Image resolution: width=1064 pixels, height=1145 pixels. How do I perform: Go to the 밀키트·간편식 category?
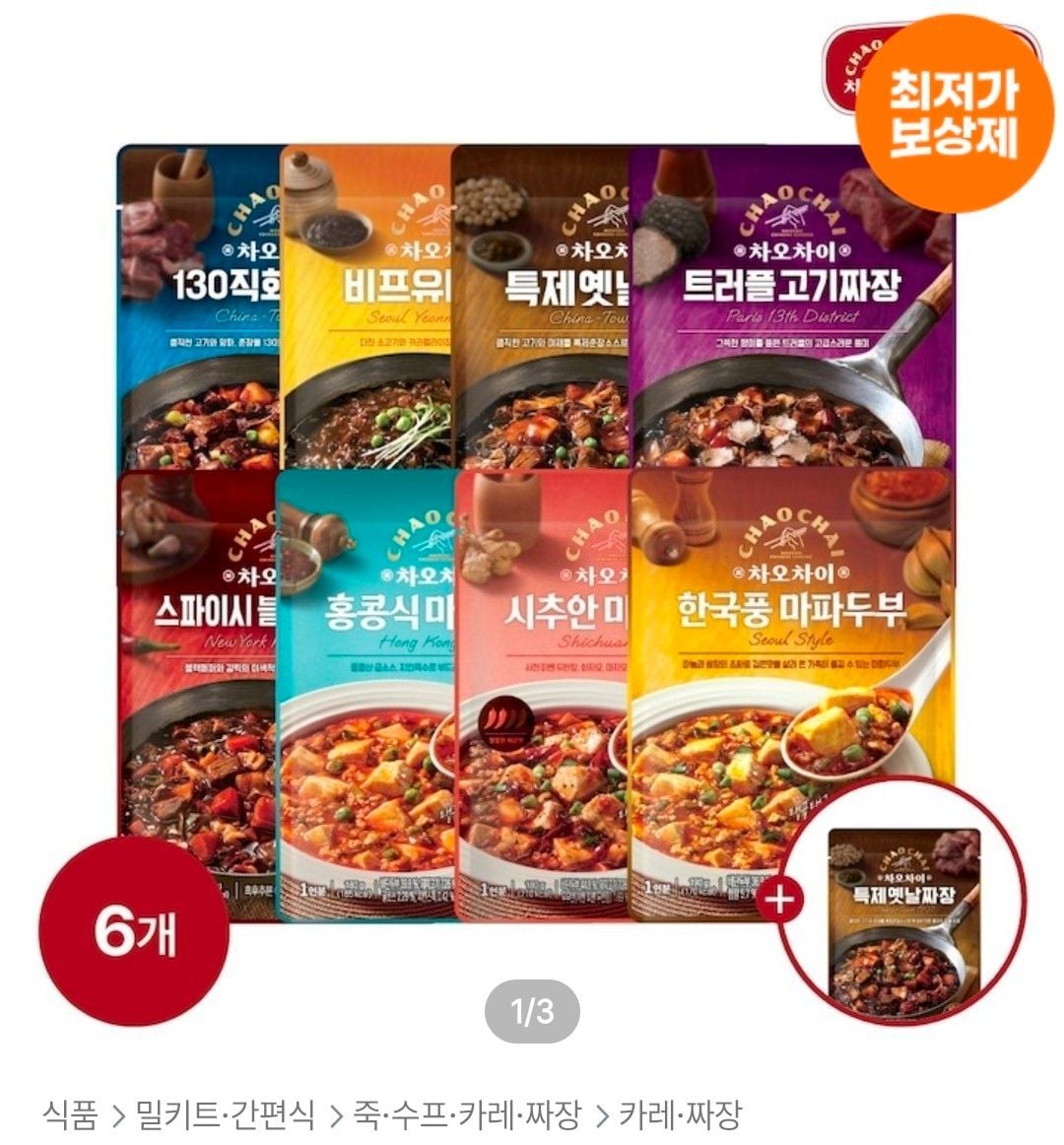[x=225, y=1114]
